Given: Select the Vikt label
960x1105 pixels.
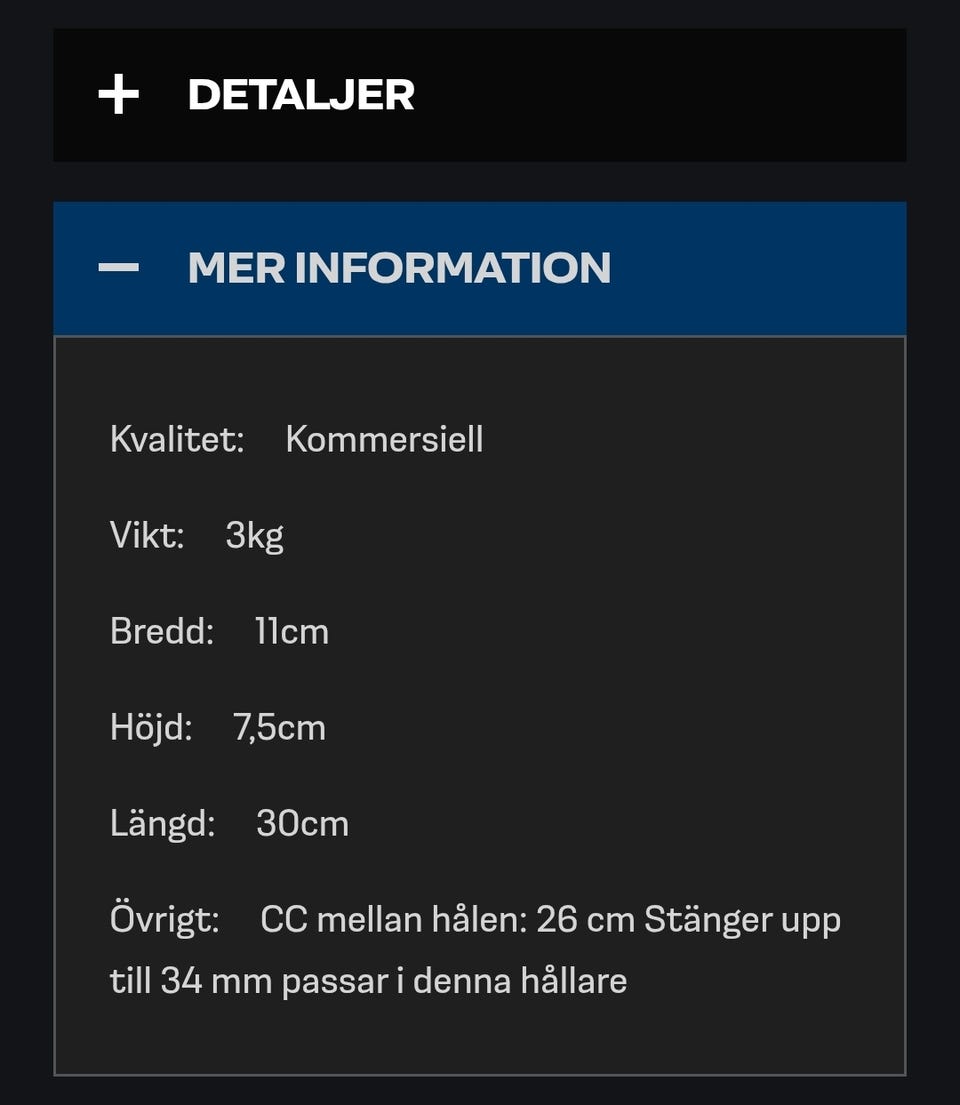Looking at the screenshot, I should (145, 534).
